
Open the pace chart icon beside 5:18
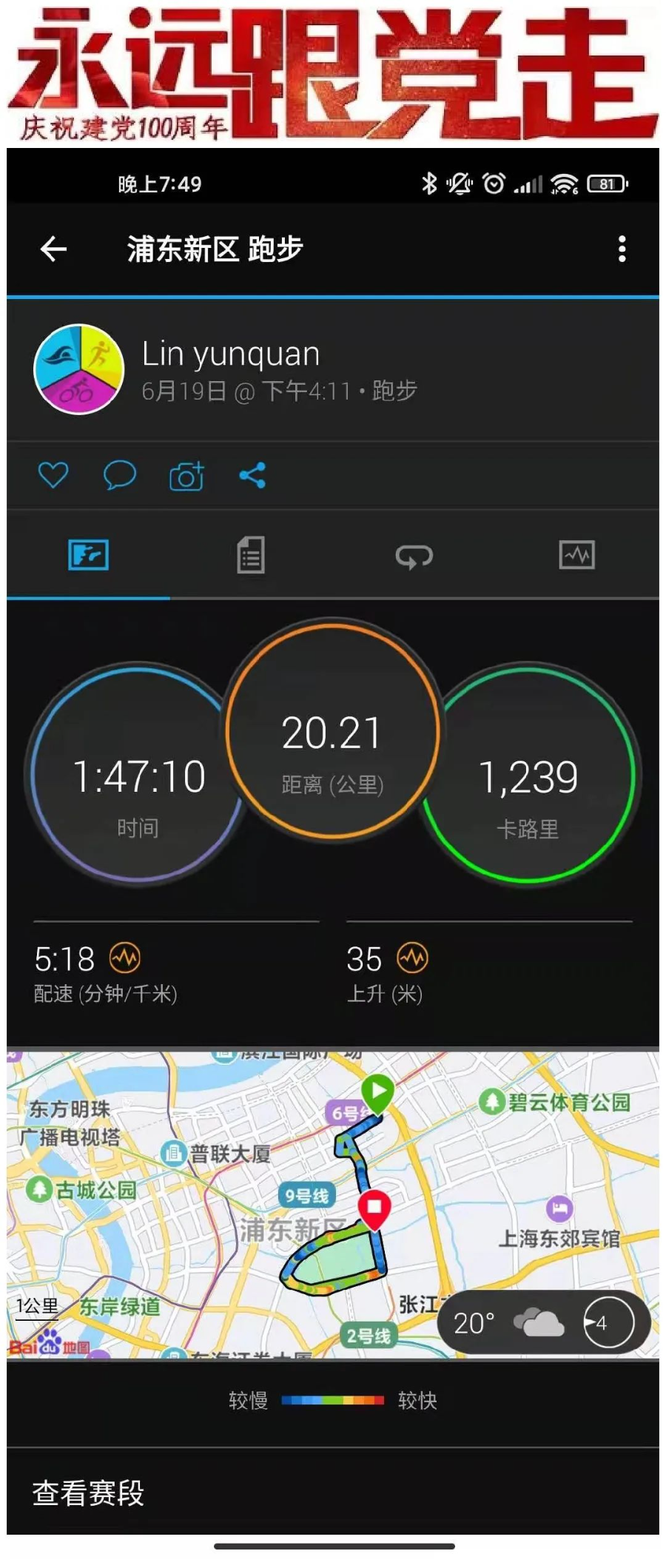125,958
